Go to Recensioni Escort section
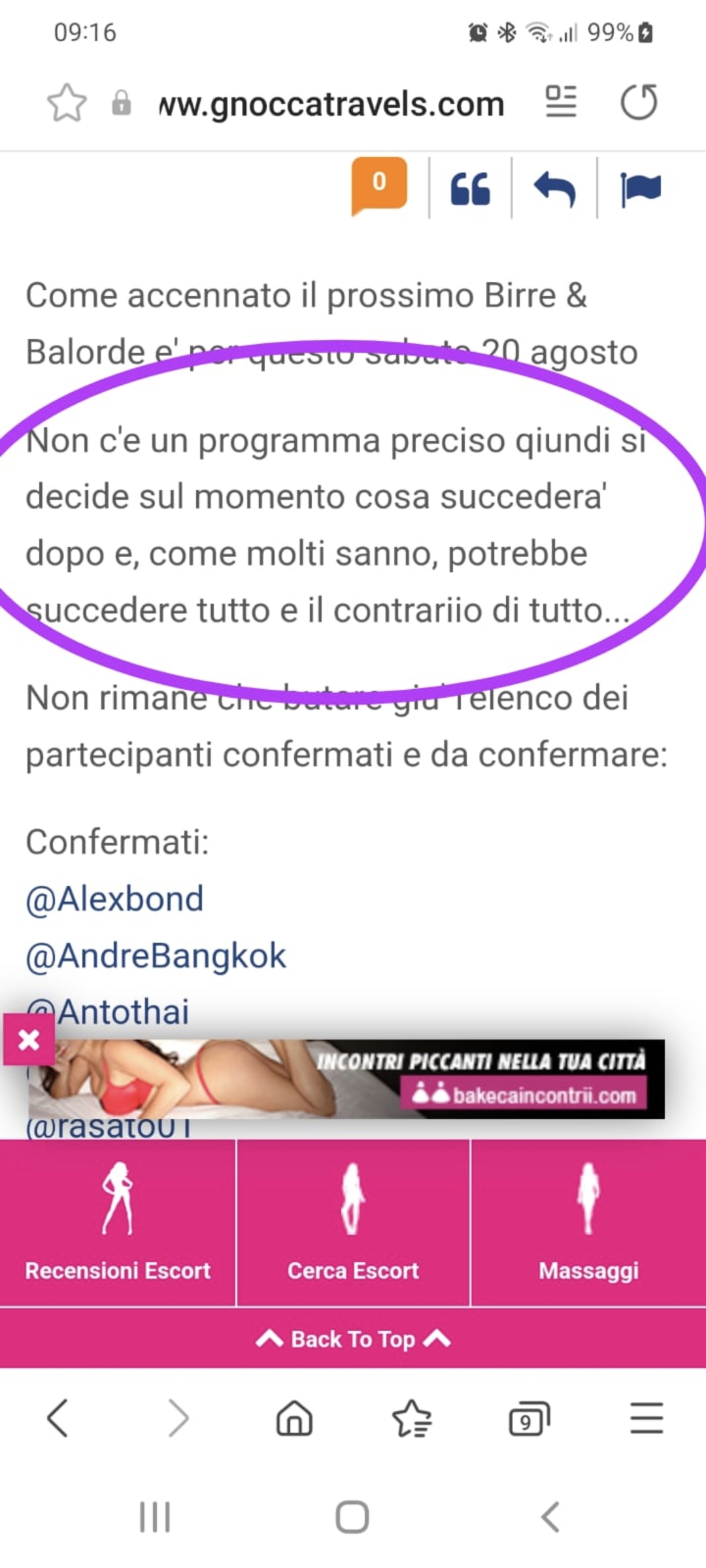This screenshot has height=1568, width=706. (x=118, y=1223)
